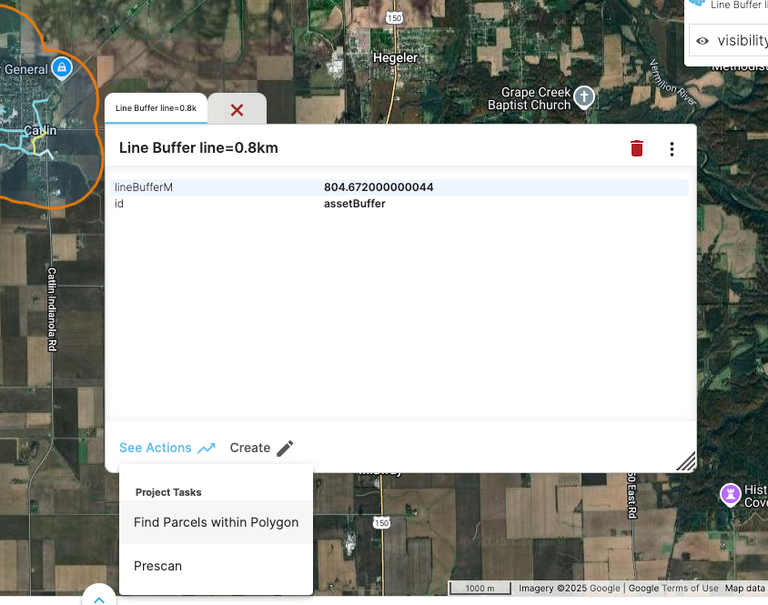Open Google Terms of Use link
768x605 pixels.
tap(690, 588)
